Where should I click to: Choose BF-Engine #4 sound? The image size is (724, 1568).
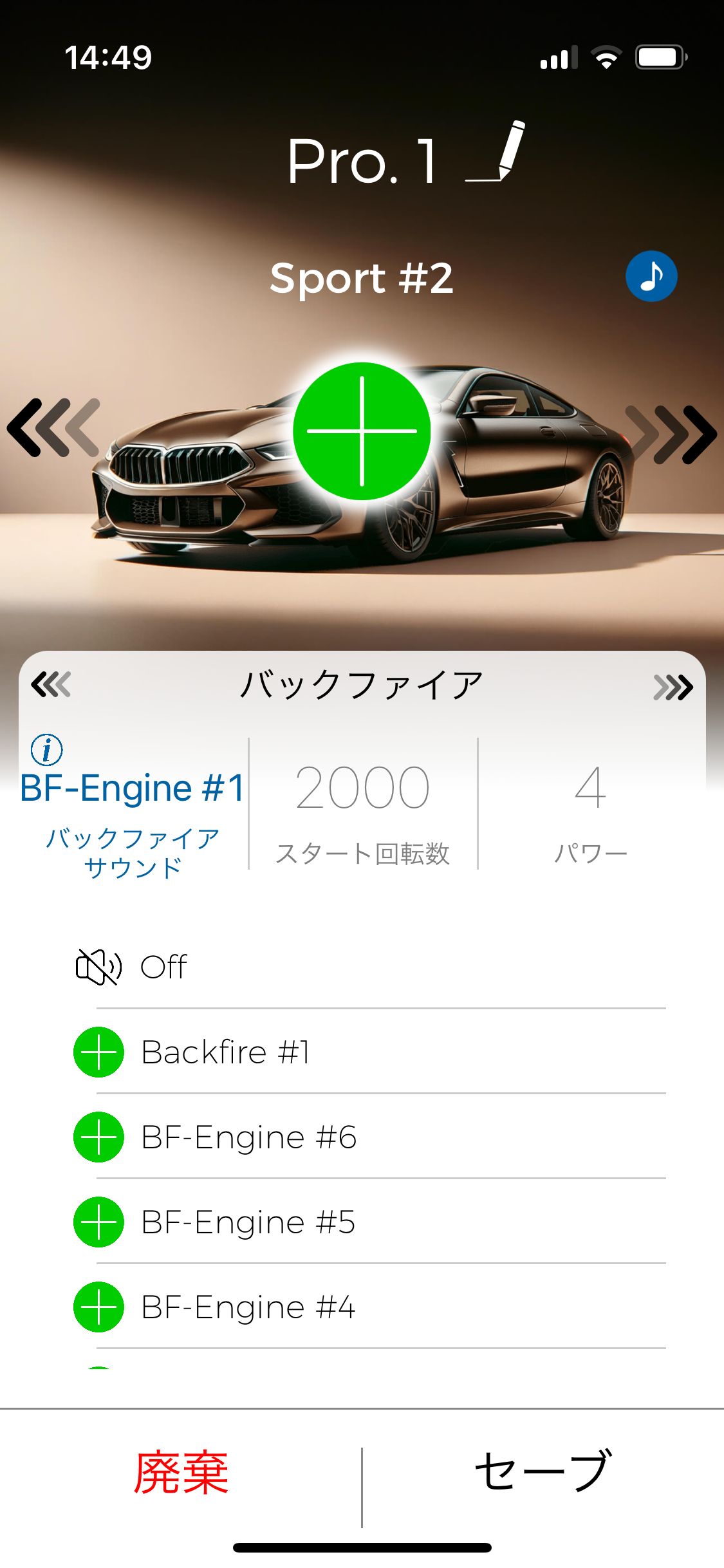(248, 1307)
